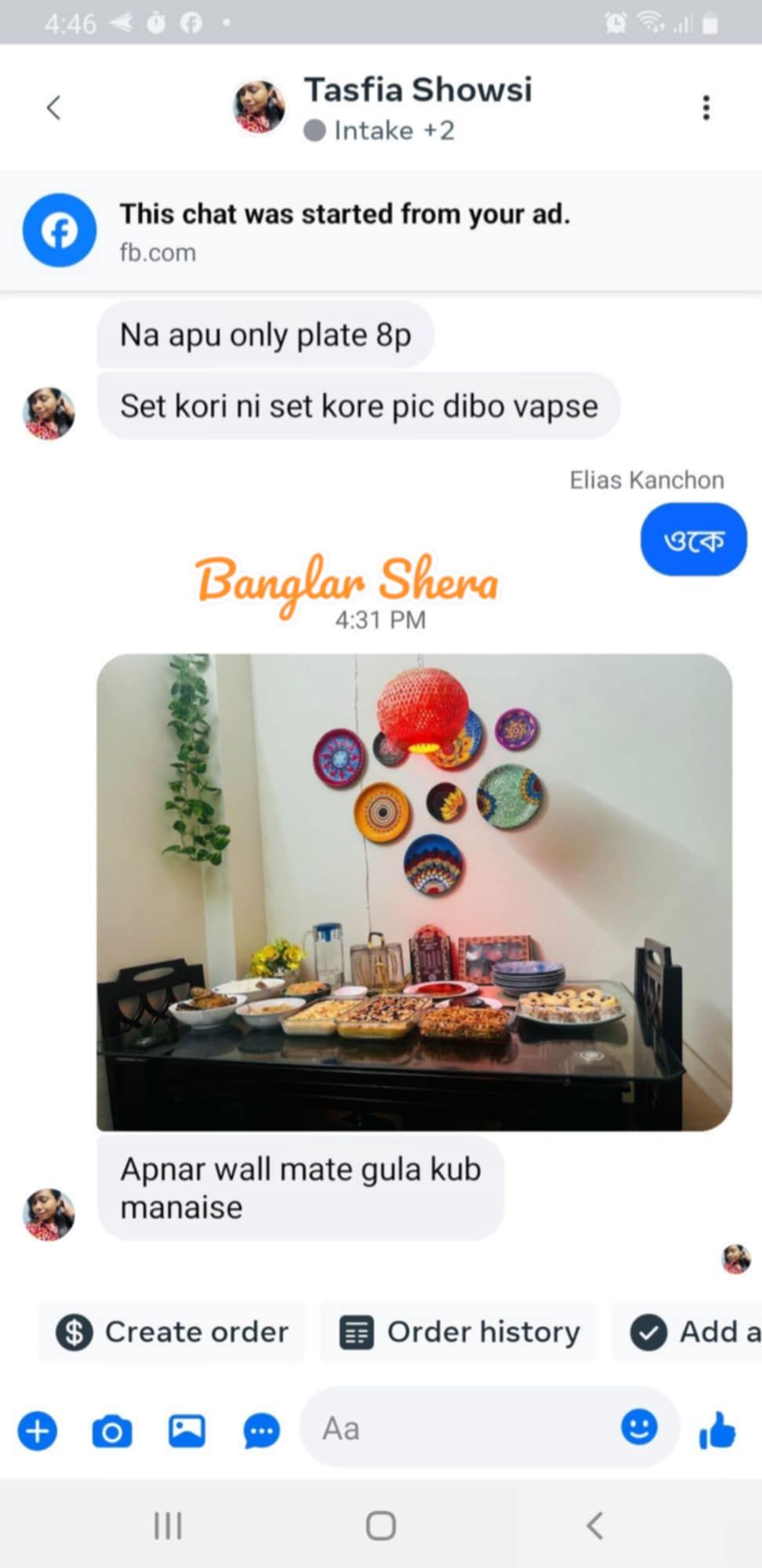Focus the Aa message input field

pos(463,1428)
